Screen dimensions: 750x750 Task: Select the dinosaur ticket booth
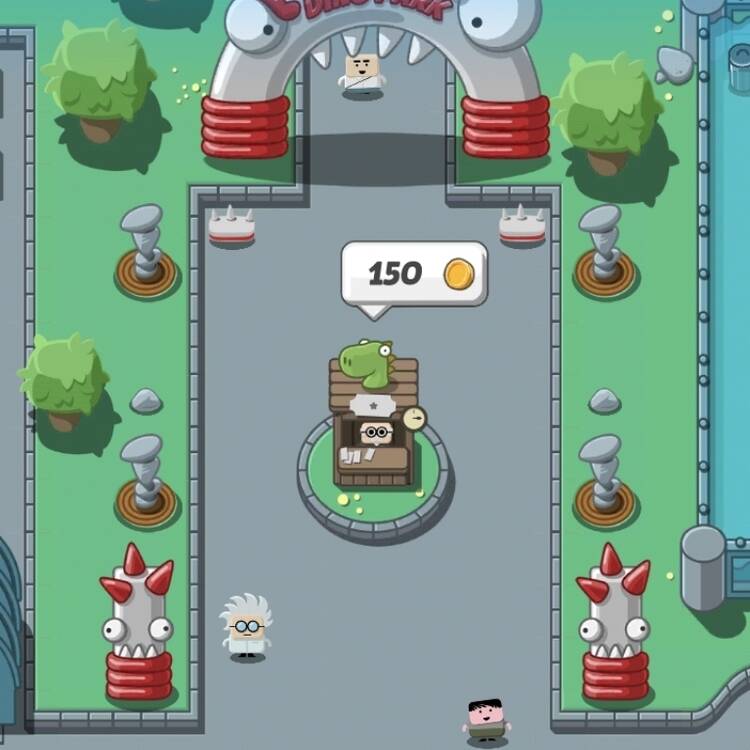(x=374, y=425)
